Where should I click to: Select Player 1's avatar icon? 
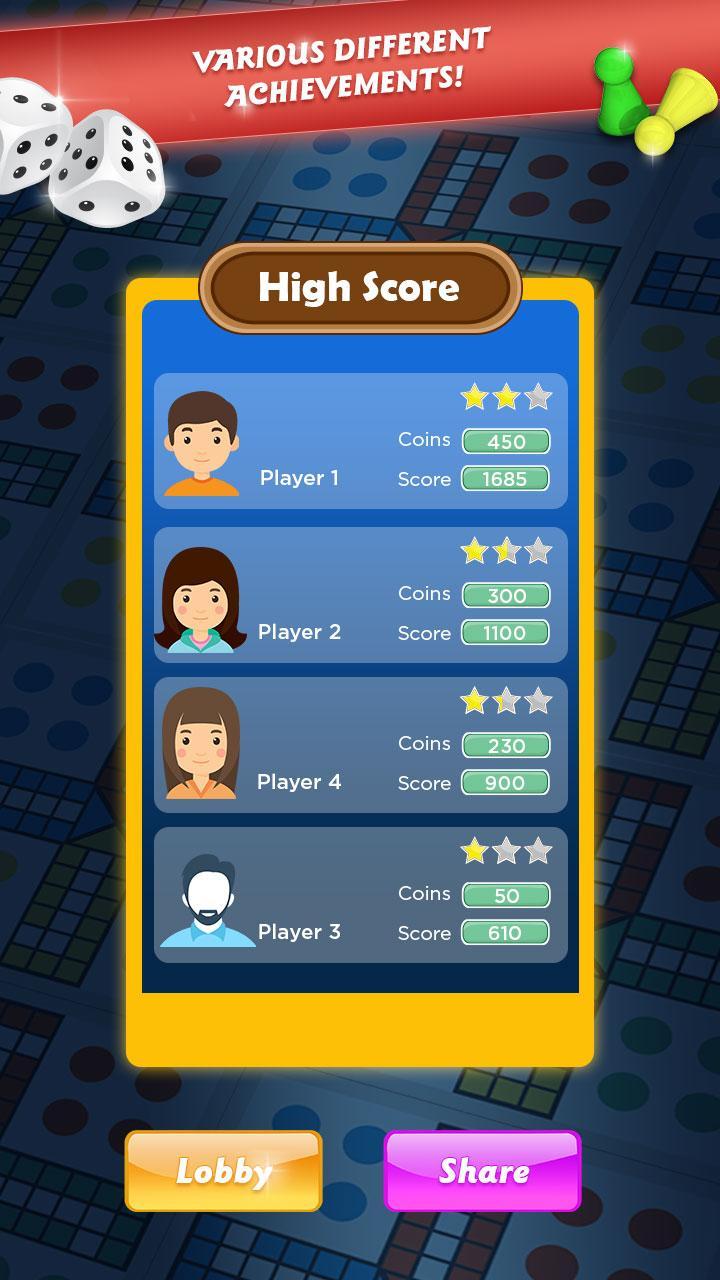(199, 441)
